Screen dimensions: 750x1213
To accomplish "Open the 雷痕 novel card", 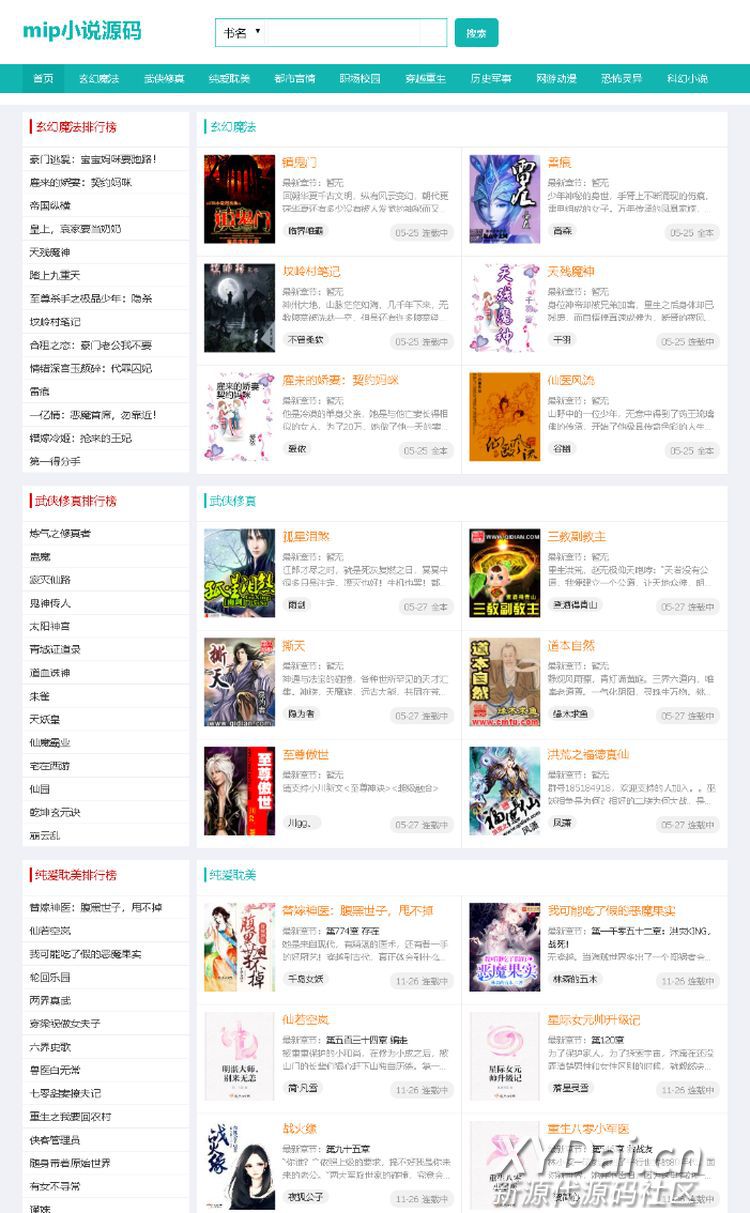I will point(559,162).
